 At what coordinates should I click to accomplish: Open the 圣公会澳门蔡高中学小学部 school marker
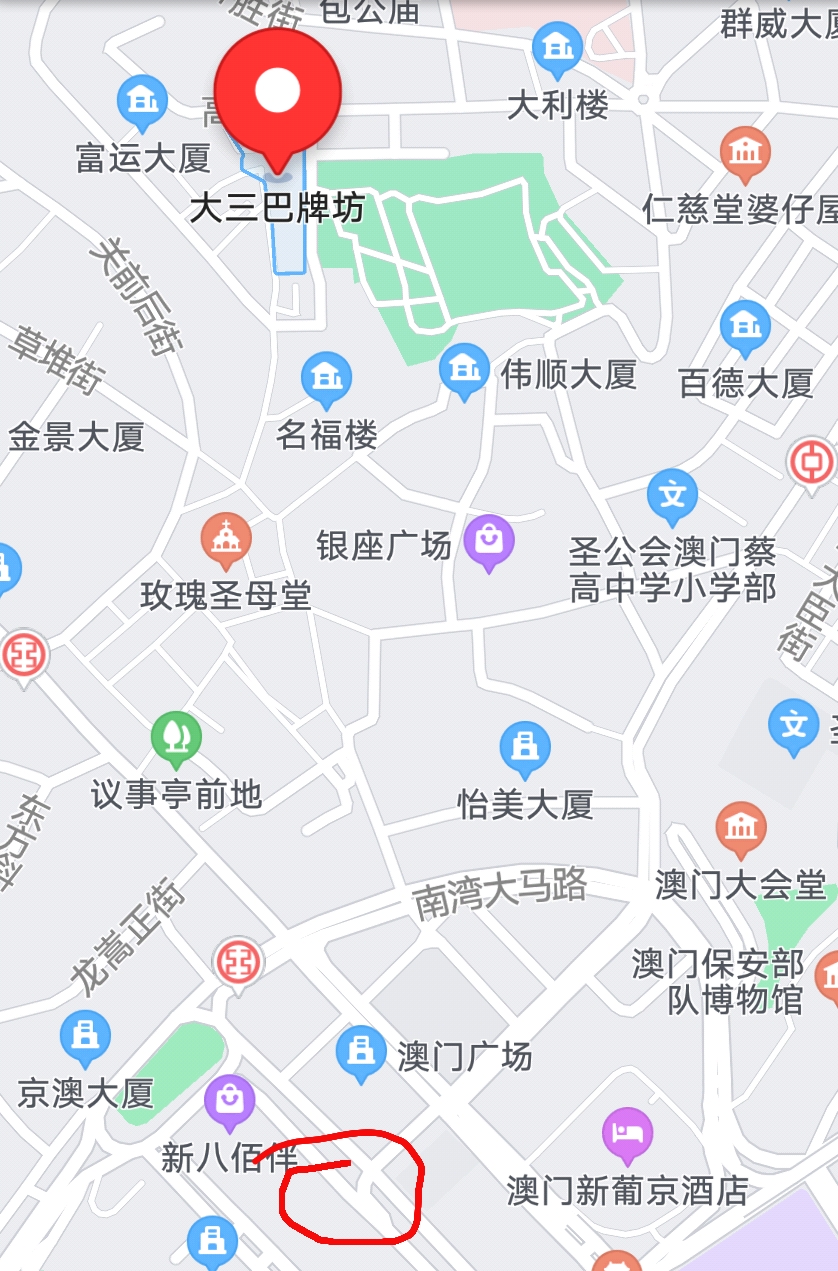coord(673,495)
